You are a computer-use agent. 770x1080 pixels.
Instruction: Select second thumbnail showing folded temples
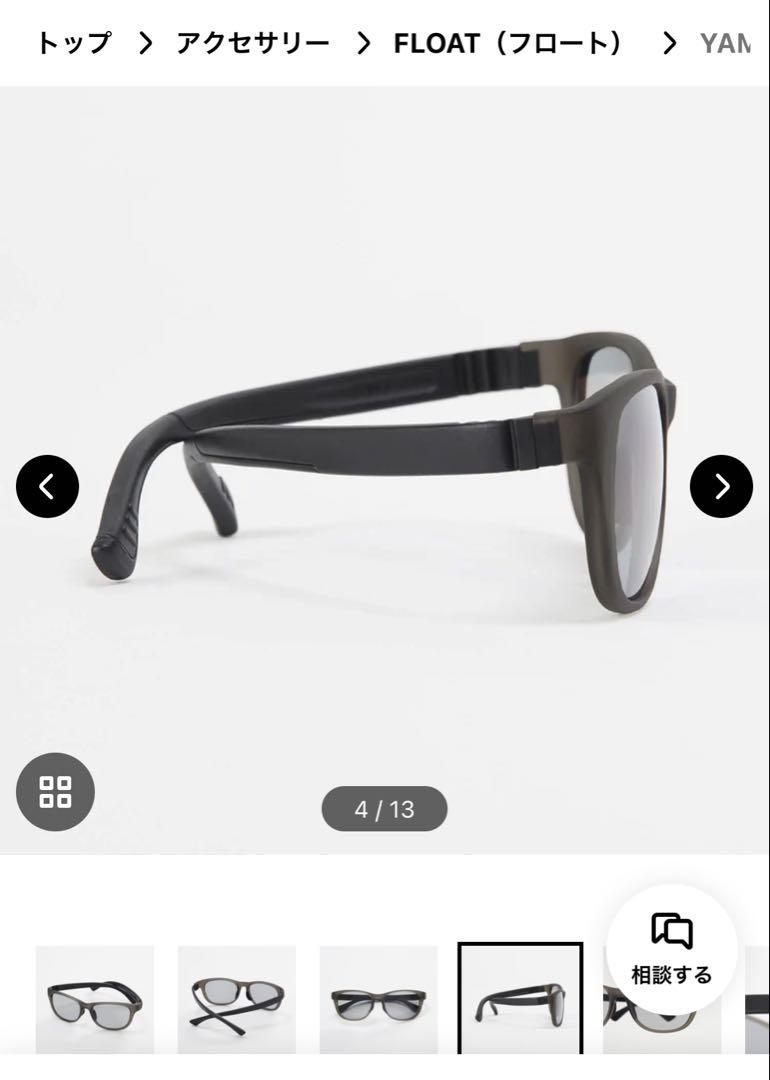[237, 999]
